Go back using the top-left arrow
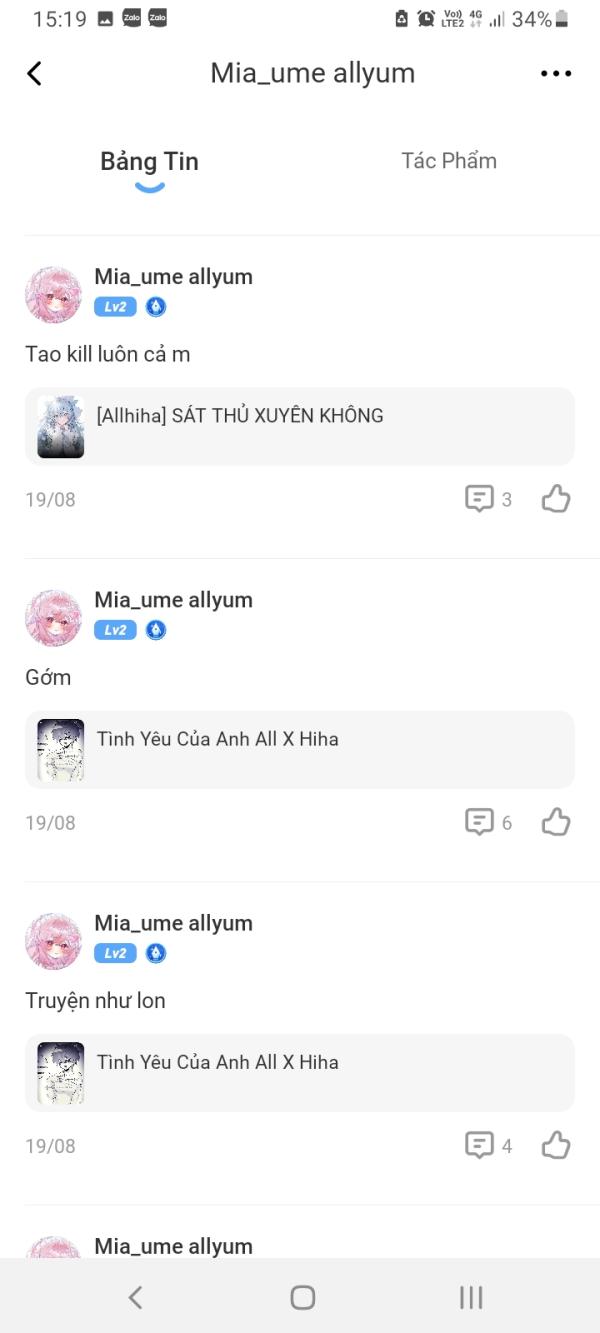This screenshot has width=600, height=1333. (x=34, y=73)
